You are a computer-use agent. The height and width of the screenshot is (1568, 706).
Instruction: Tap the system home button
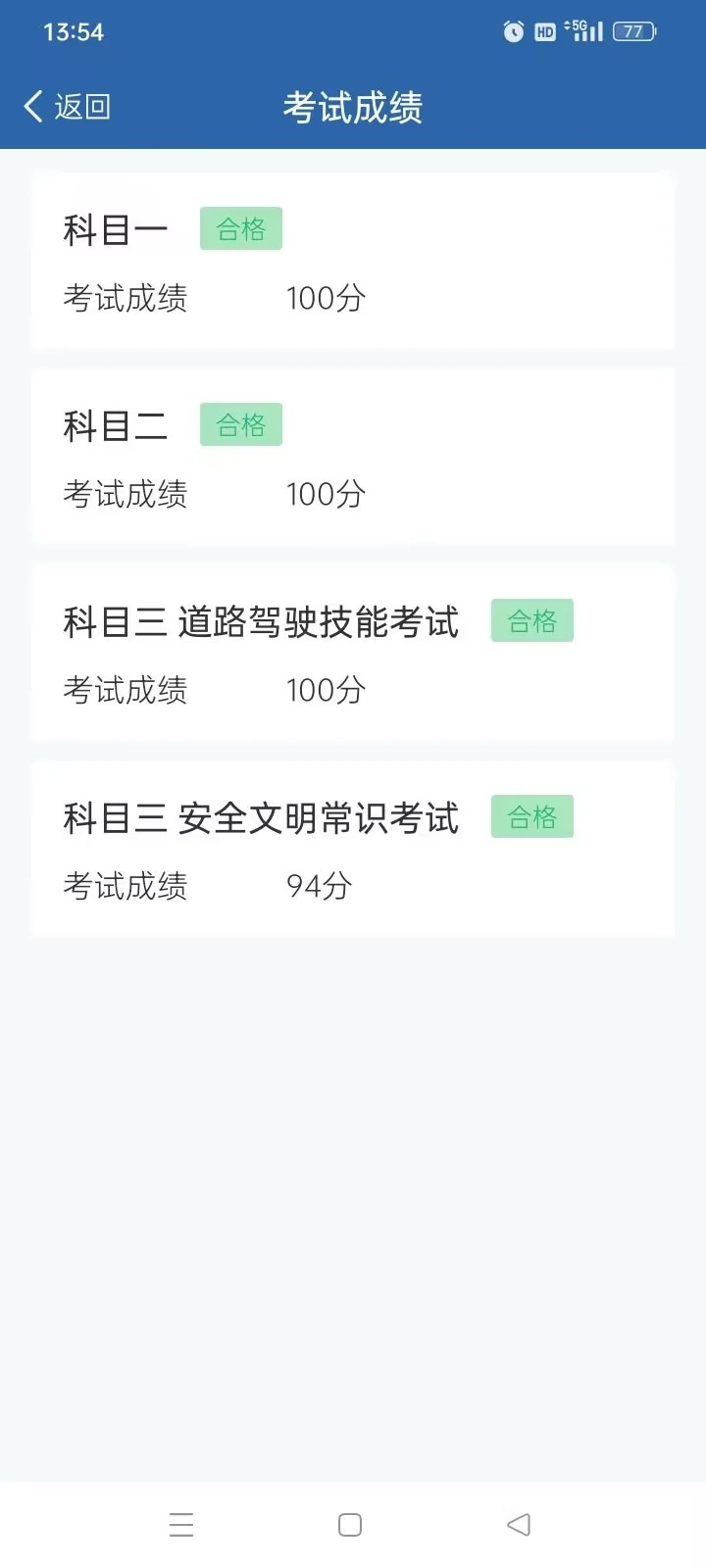pos(350,1524)
